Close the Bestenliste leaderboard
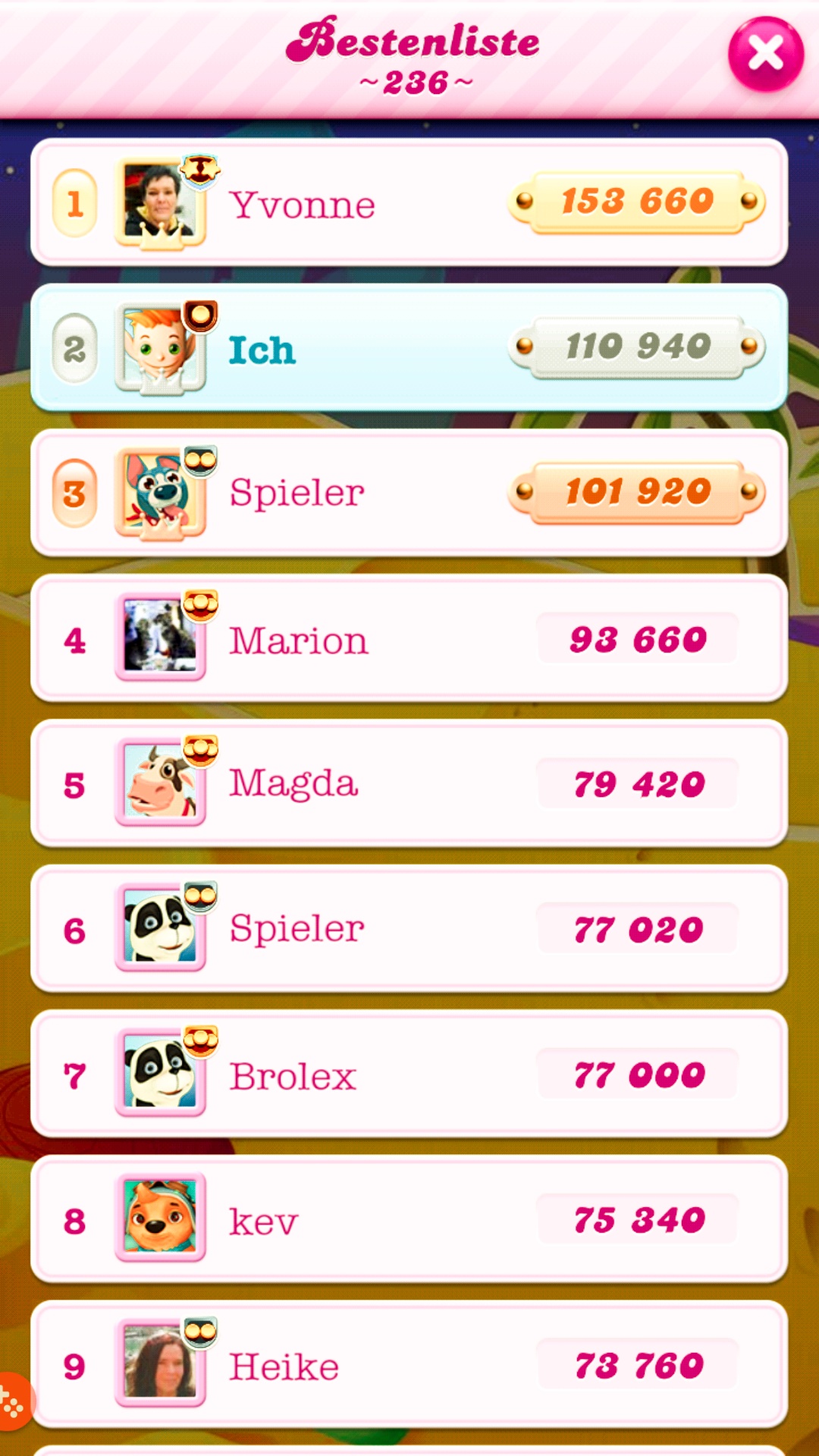The height and width of the screenshot is (1456, 819). (765, 55)
